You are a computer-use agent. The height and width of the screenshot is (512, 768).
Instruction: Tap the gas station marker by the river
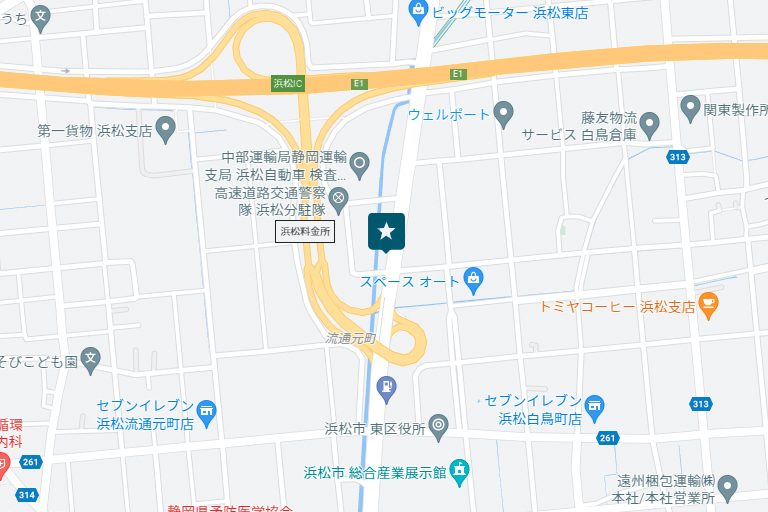pyautogui.click(x=385, y=386)
